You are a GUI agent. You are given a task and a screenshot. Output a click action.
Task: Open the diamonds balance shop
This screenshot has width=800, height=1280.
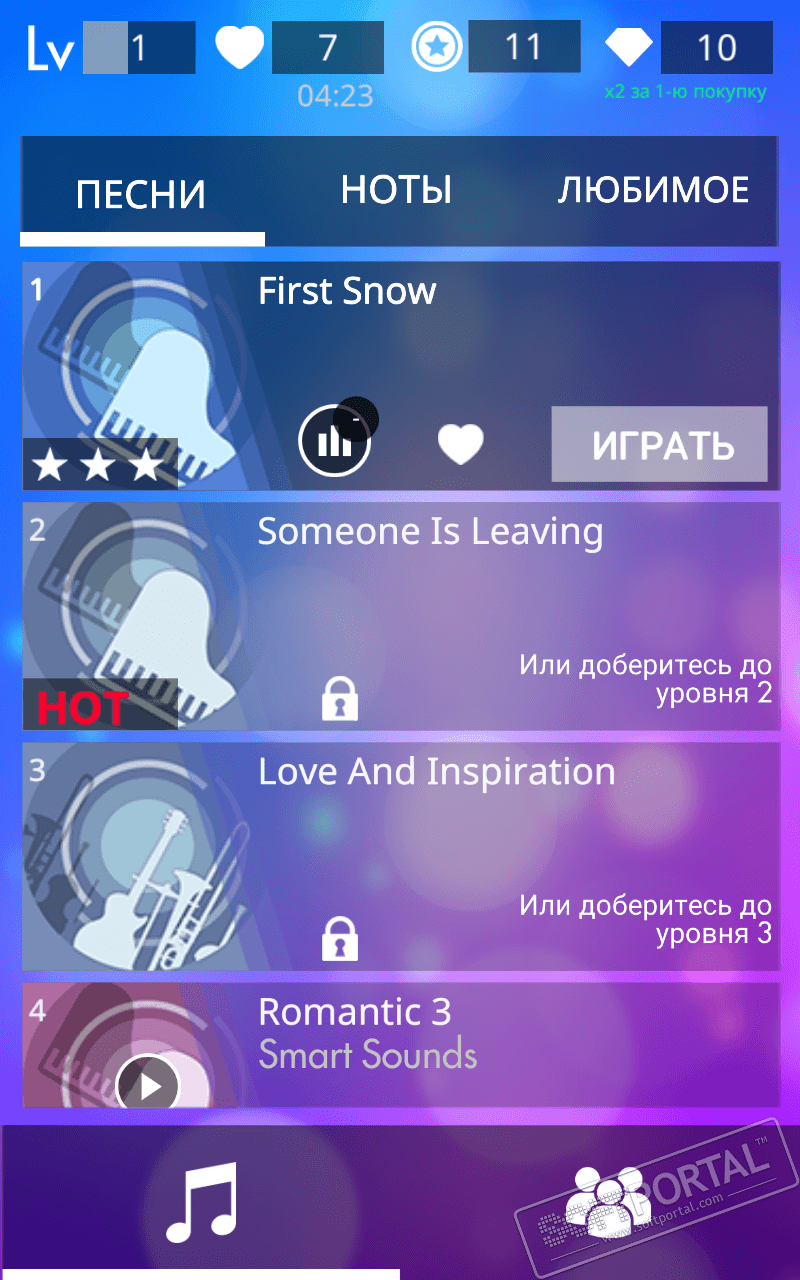click(690, 47)
